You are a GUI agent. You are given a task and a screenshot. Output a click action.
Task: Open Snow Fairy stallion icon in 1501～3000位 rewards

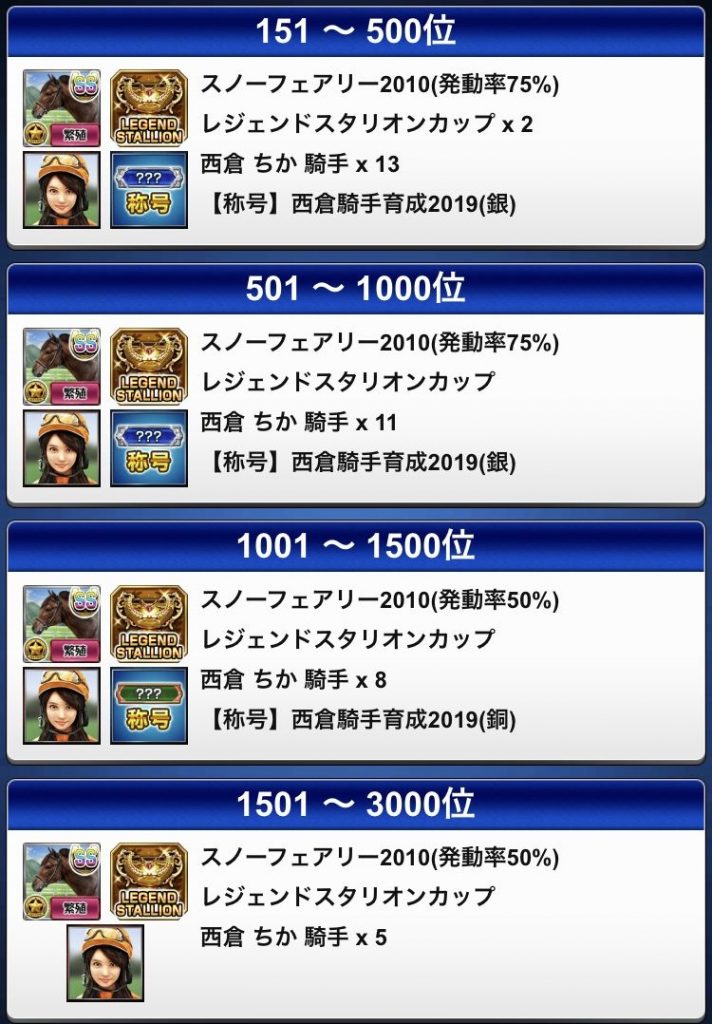(62, 881)
